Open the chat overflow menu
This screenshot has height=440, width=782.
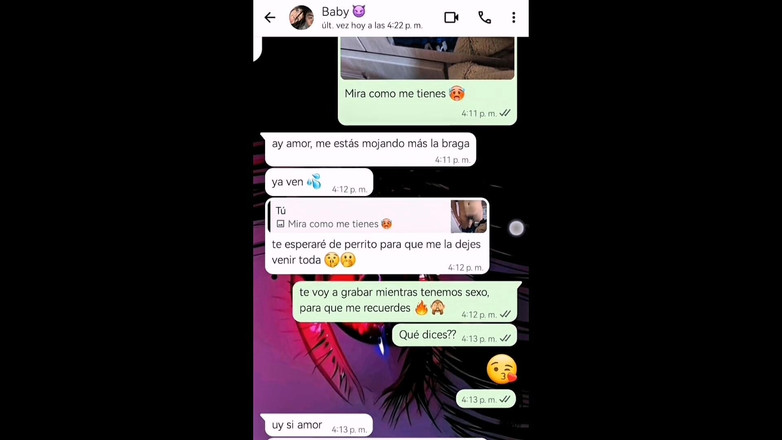pyautogui.click(x=514, y=17)
